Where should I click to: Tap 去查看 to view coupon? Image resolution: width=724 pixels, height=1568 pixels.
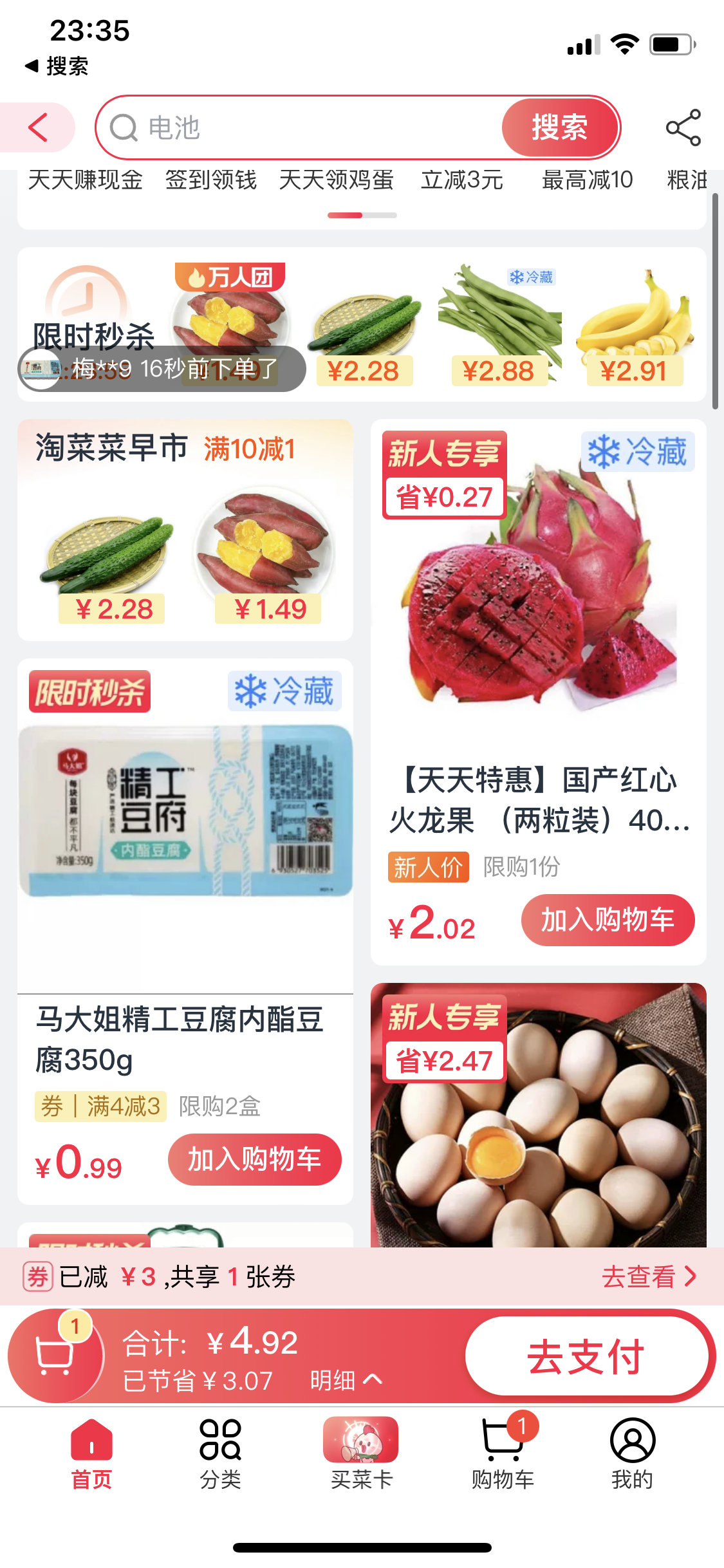[x=648, y=1276]
